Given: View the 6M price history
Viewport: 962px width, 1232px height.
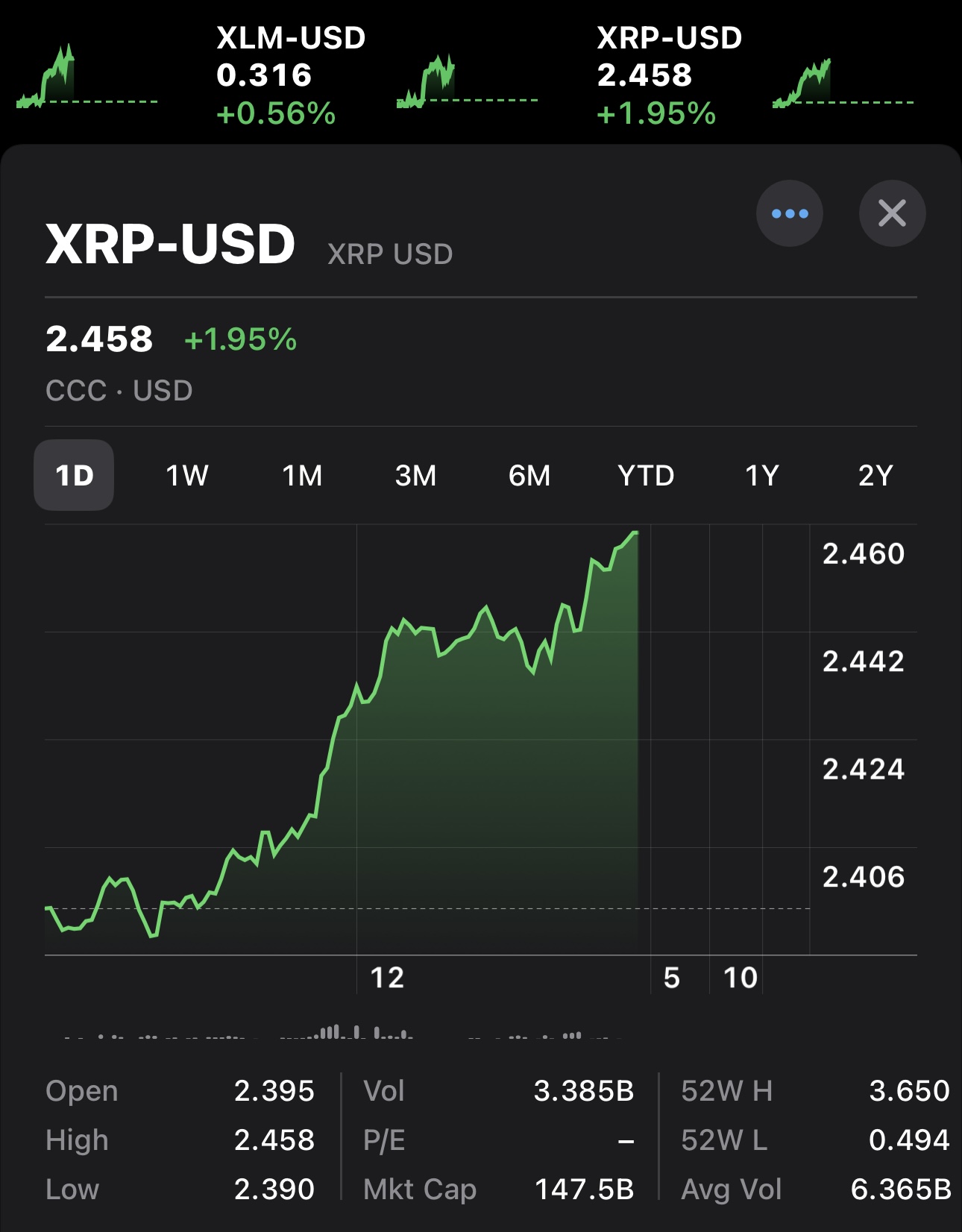Looking at the screenshot, I should [x=529, y=475].
